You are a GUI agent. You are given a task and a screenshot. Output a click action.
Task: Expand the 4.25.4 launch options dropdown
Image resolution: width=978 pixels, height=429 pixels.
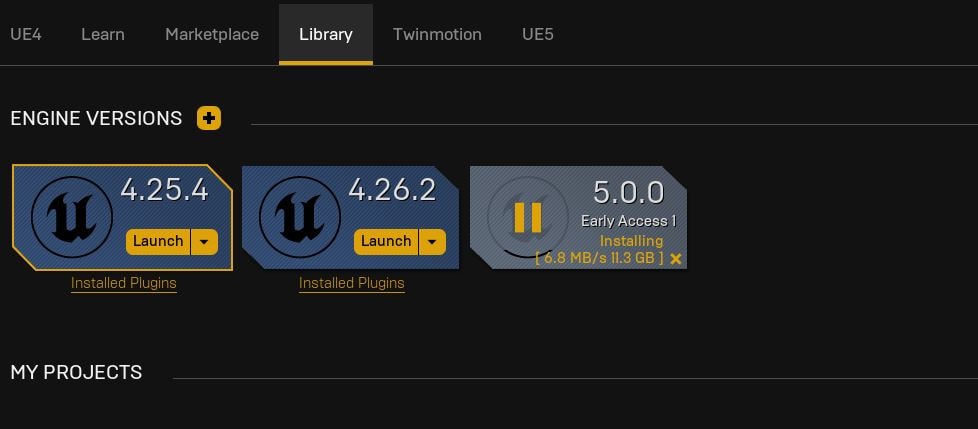[x=204, y=241]
